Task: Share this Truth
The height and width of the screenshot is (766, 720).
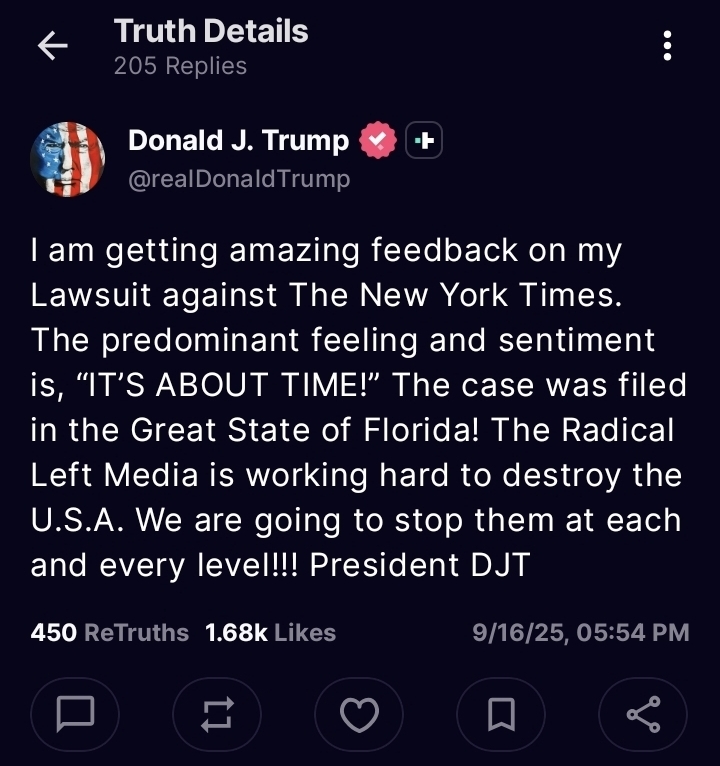Action: pos(643,714)
